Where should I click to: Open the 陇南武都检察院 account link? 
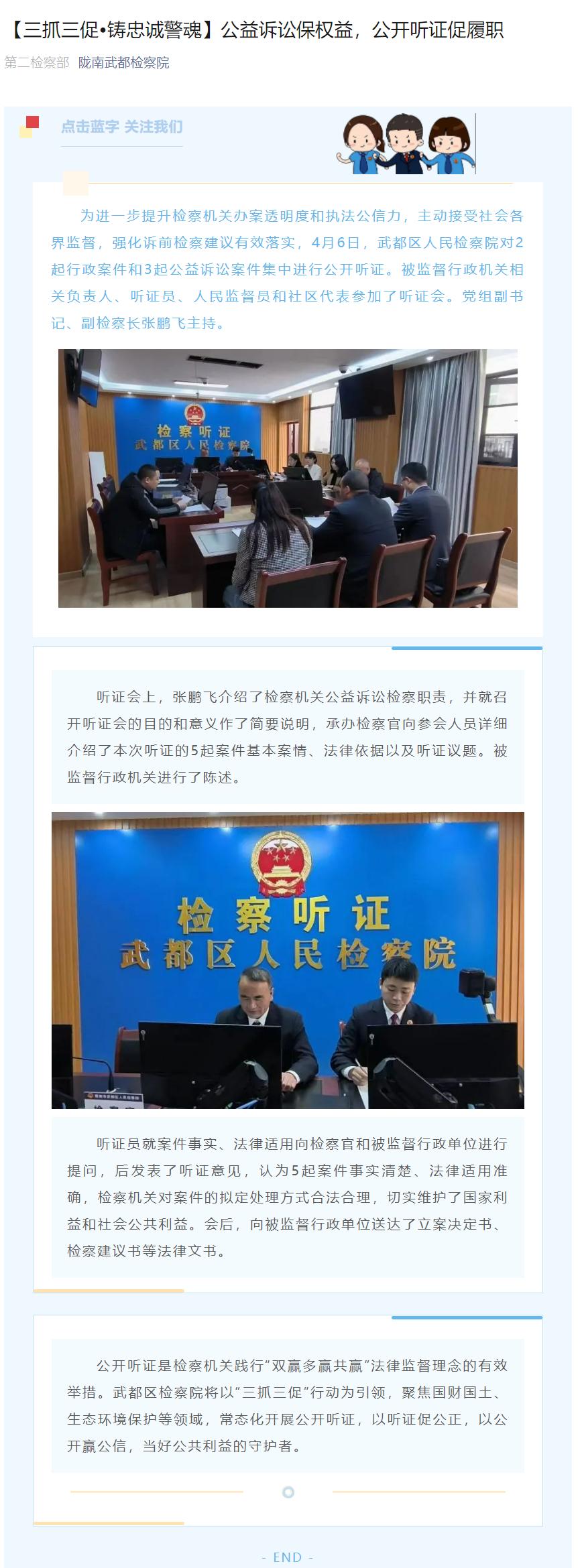point(123,63)
